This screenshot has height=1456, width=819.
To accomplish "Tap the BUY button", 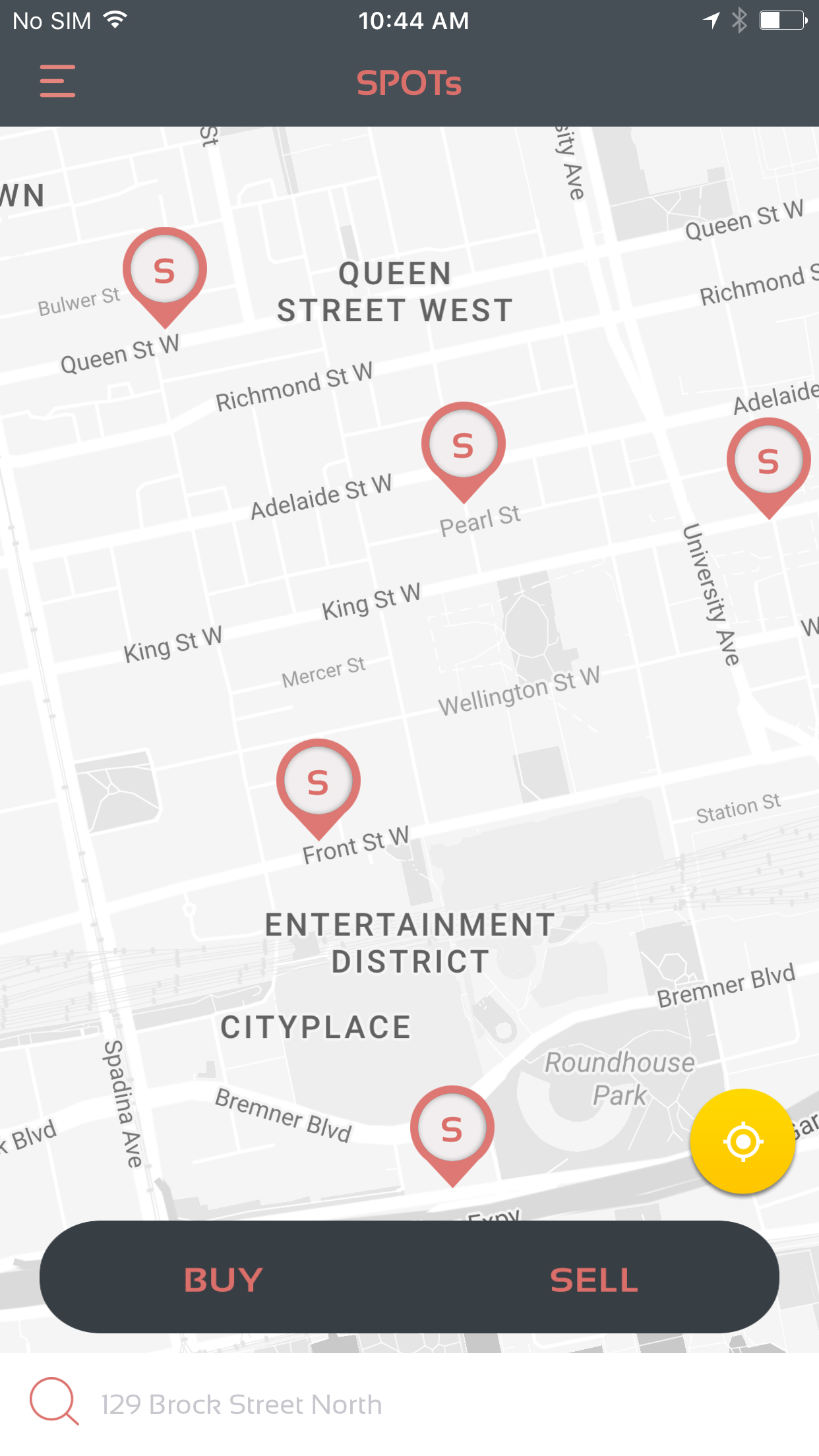I will (224, 1280).
